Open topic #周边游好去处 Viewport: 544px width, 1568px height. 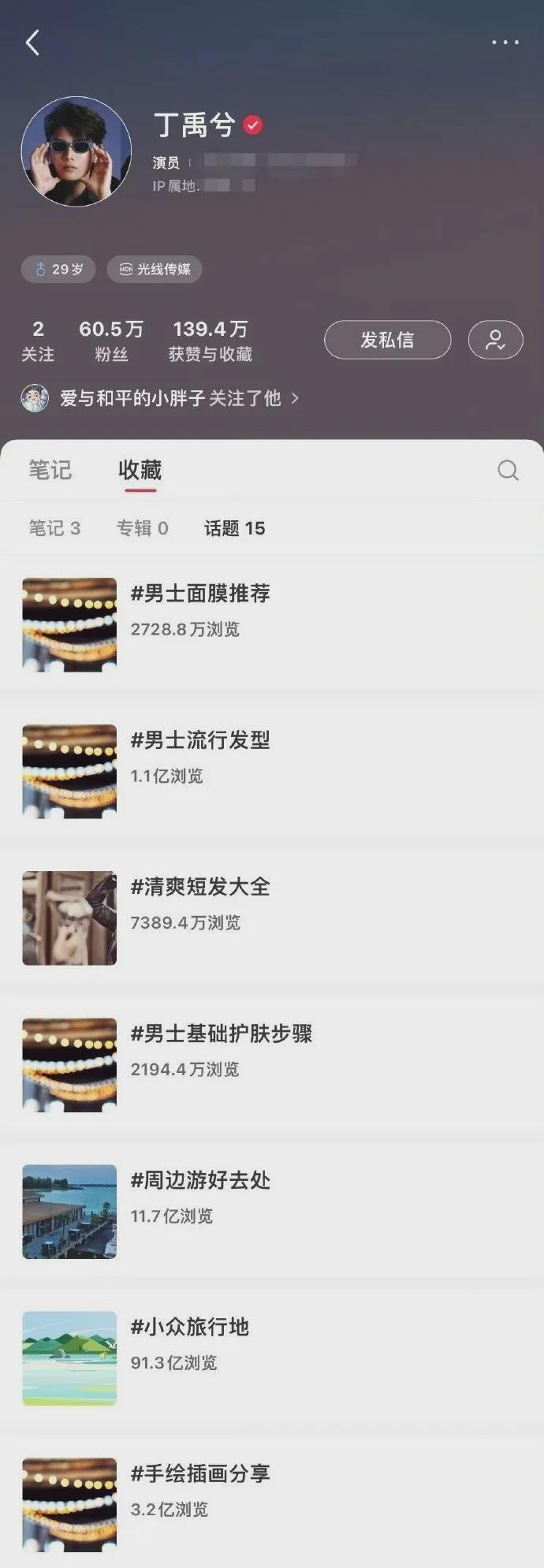(200, 1180)
